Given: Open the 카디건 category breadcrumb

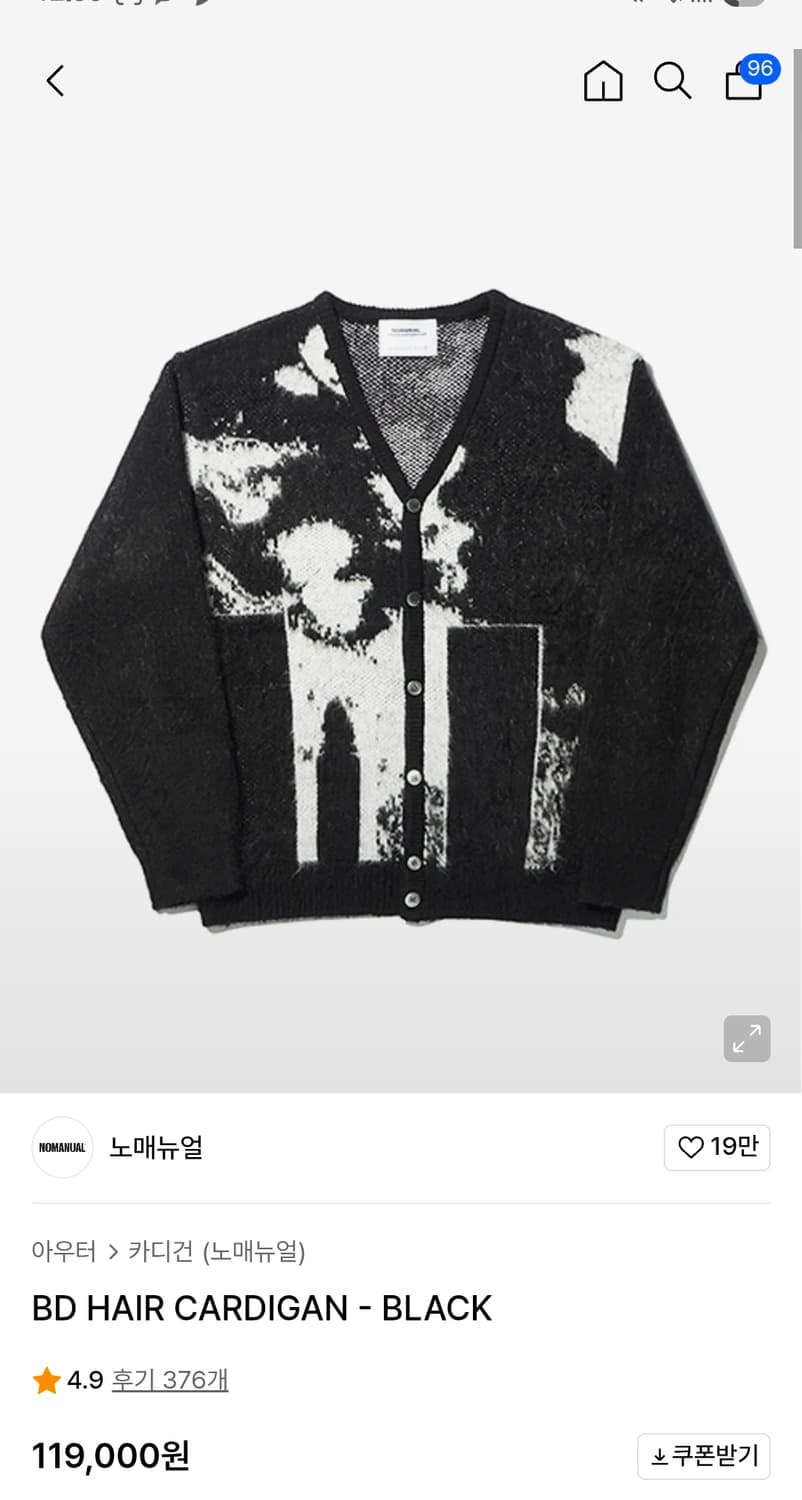Looking at the screenshot, I should 160,1252.
